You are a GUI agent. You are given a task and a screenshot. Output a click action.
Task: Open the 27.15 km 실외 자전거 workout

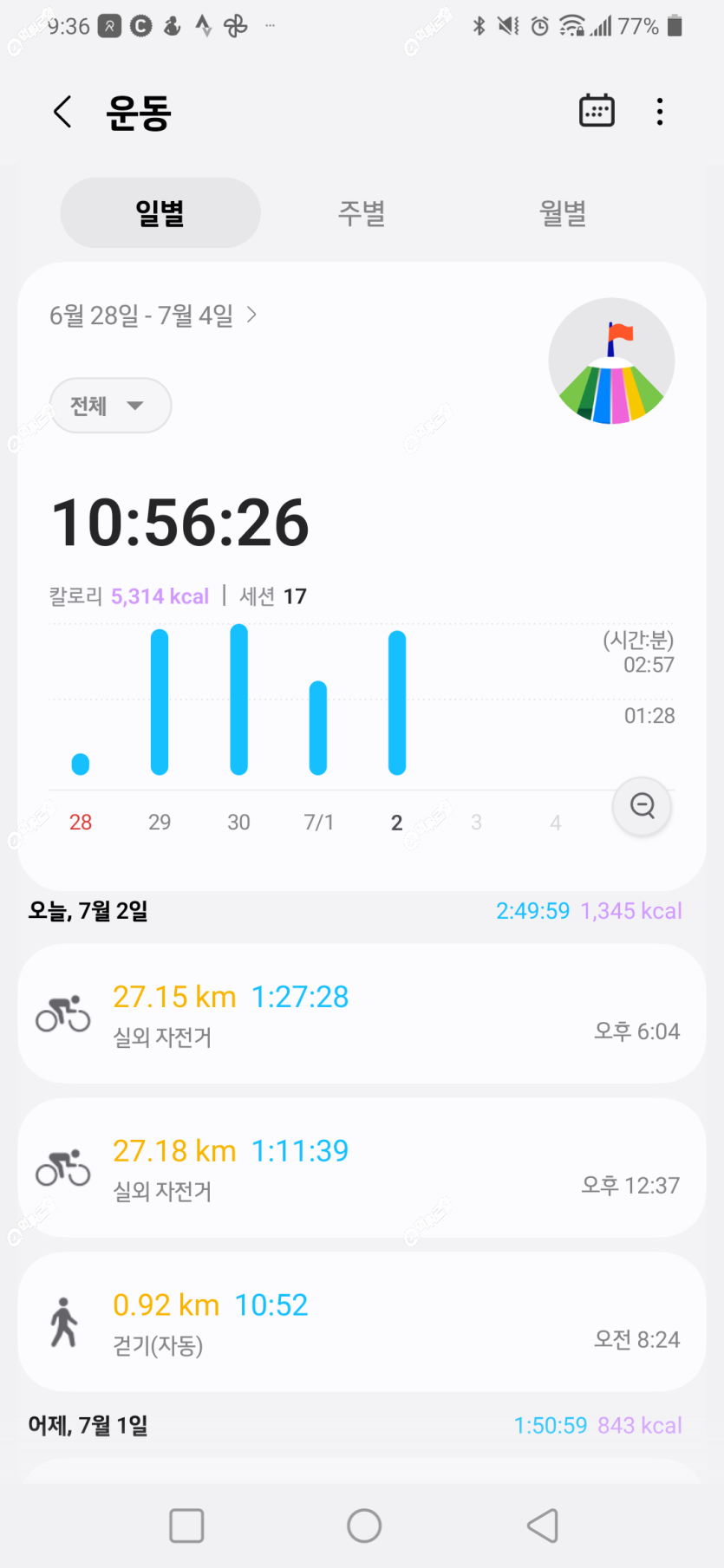362,1013
